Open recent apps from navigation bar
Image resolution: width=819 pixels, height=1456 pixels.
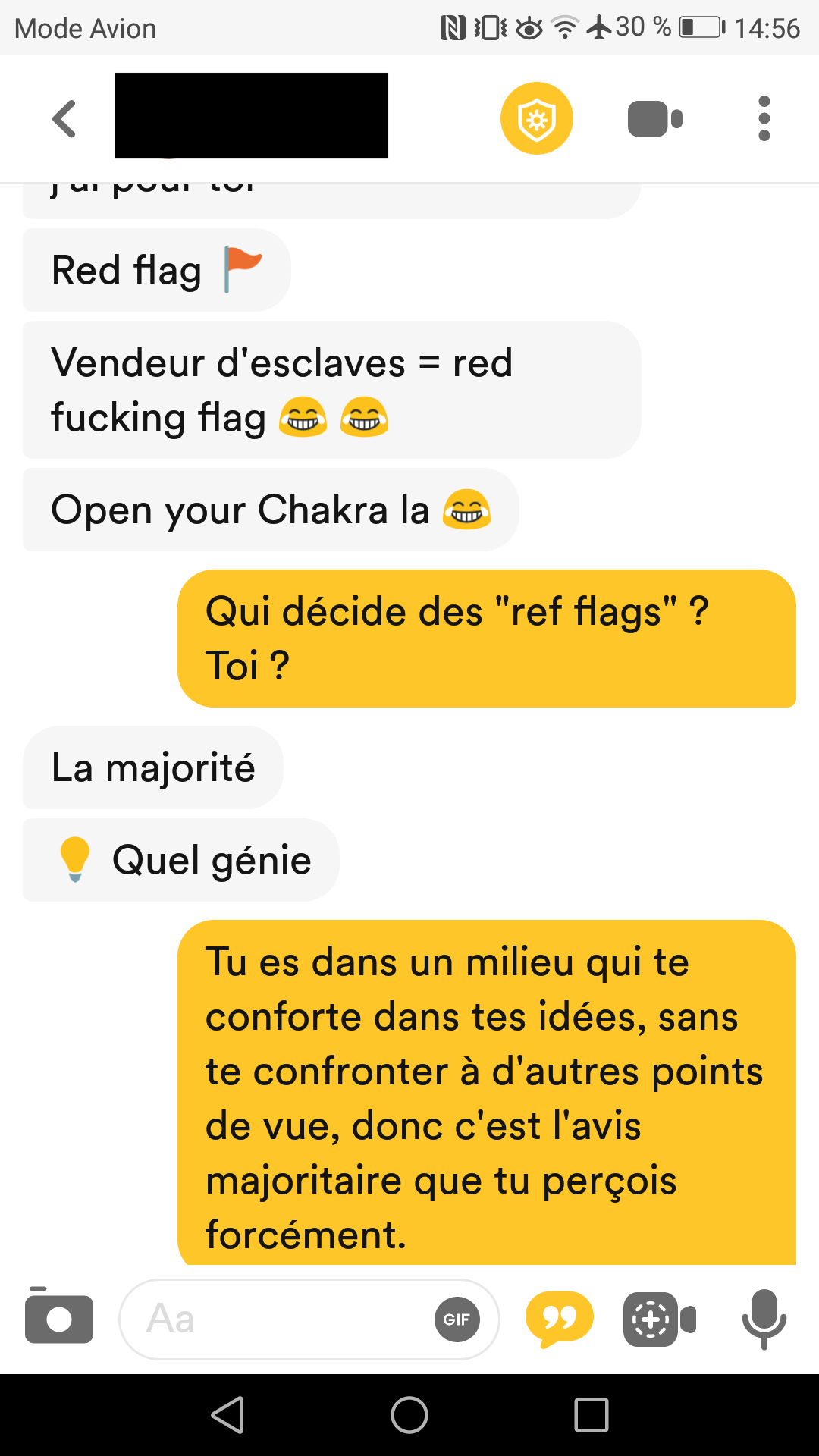tap(591, 1415)
